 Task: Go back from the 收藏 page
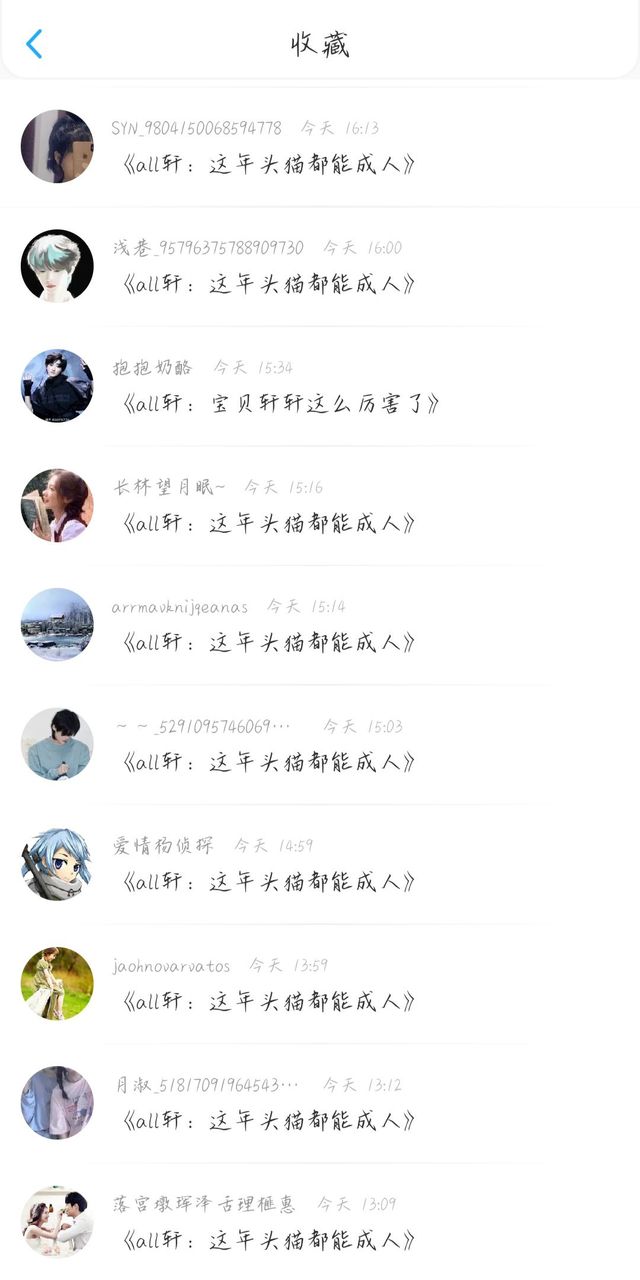point(34,44)
